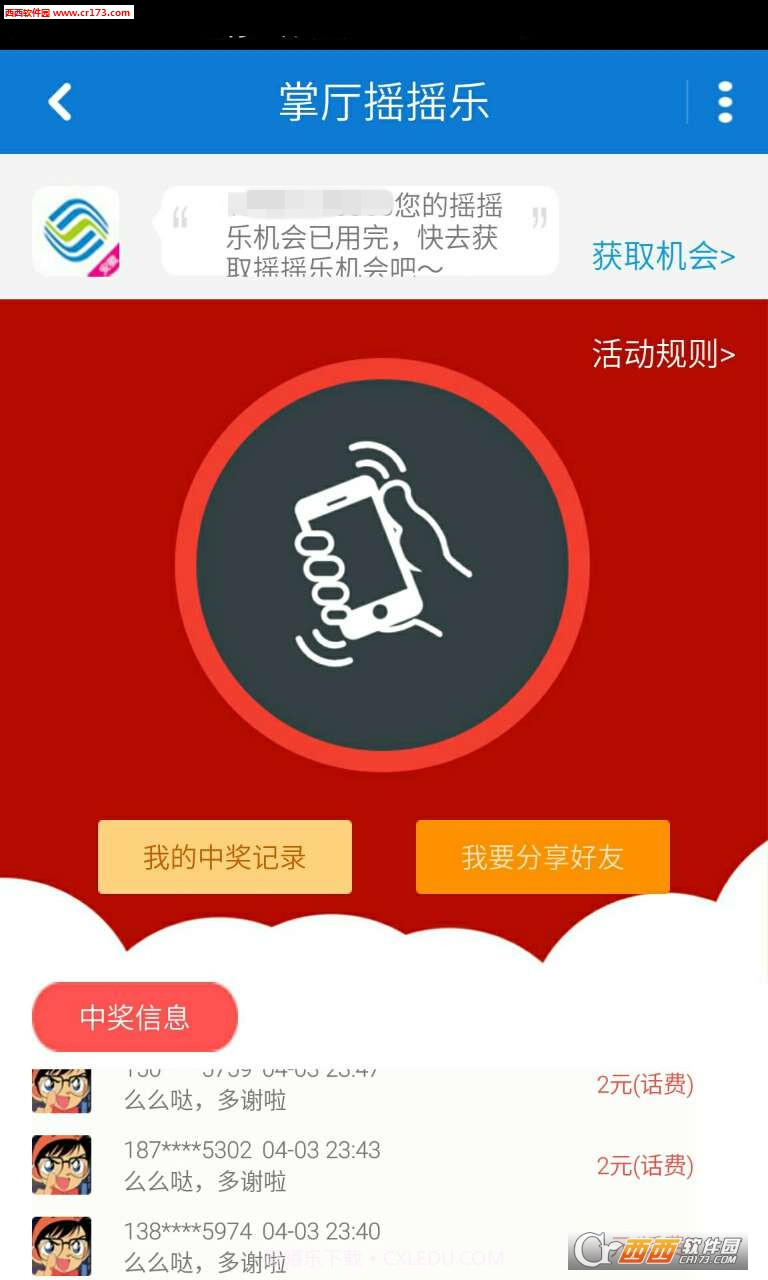This screenshot has width=768, height=1280.
Task: Expand 活动规则 via its chevron
Action: point(729,357)
